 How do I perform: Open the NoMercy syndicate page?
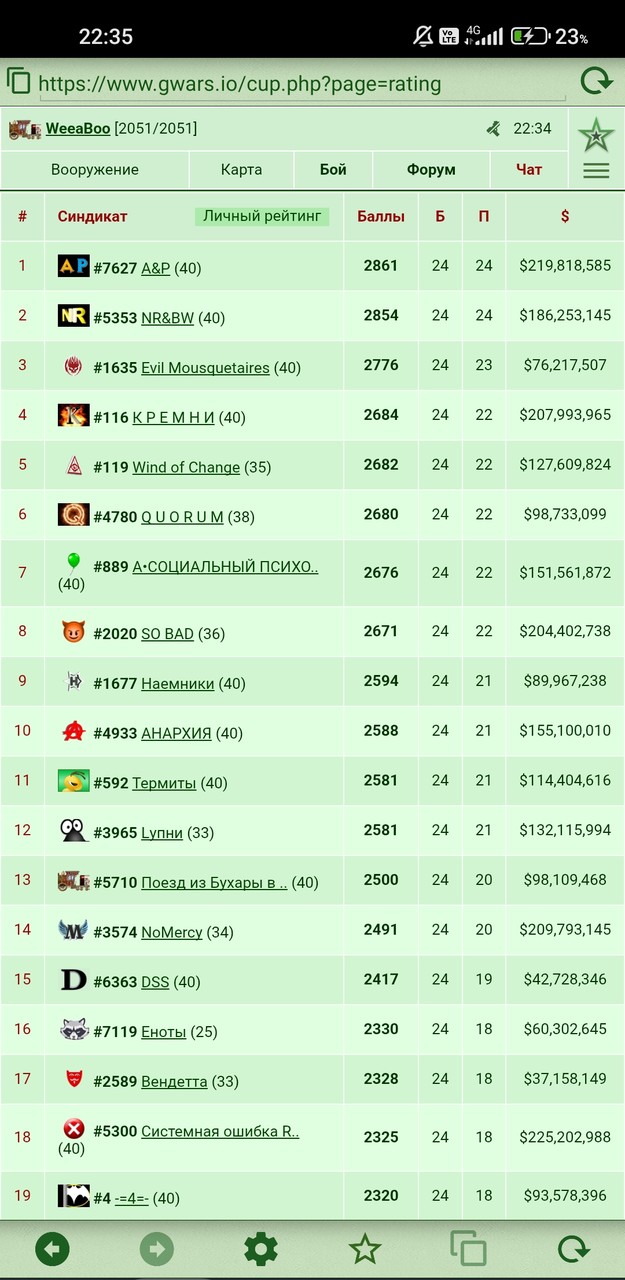(x=172, y=932)
